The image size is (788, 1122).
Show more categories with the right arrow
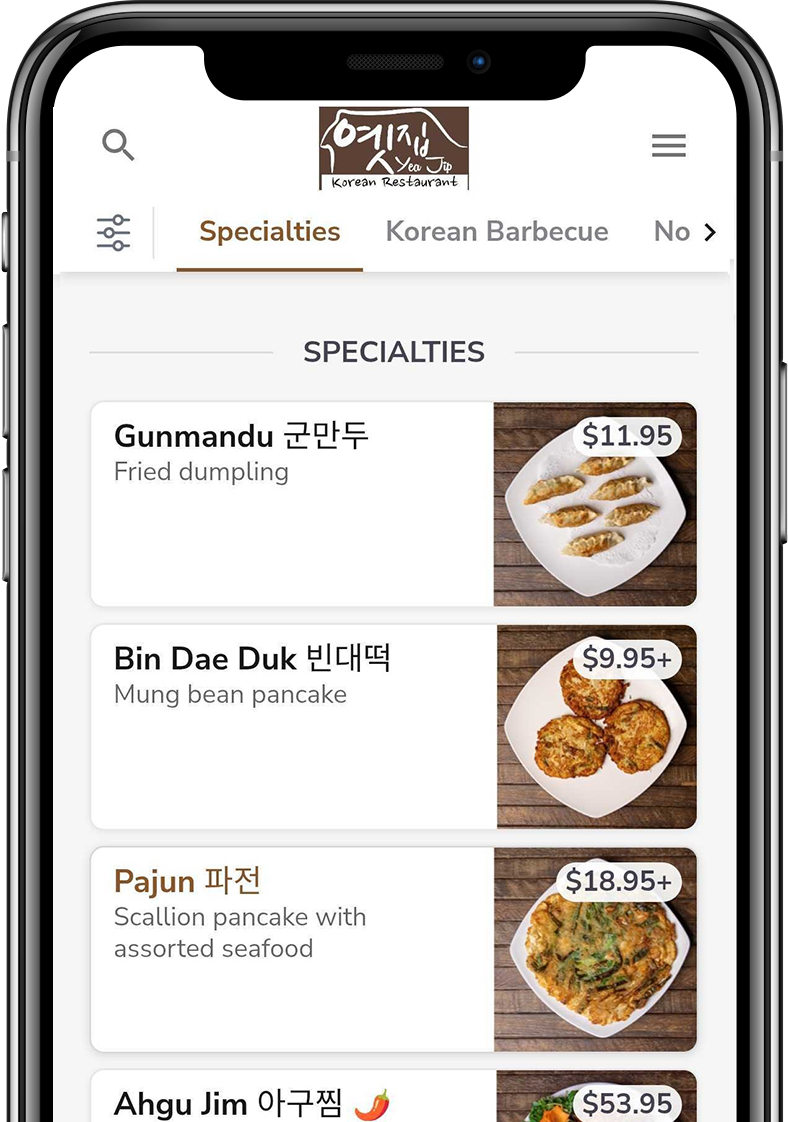click(x=710, y=233)
